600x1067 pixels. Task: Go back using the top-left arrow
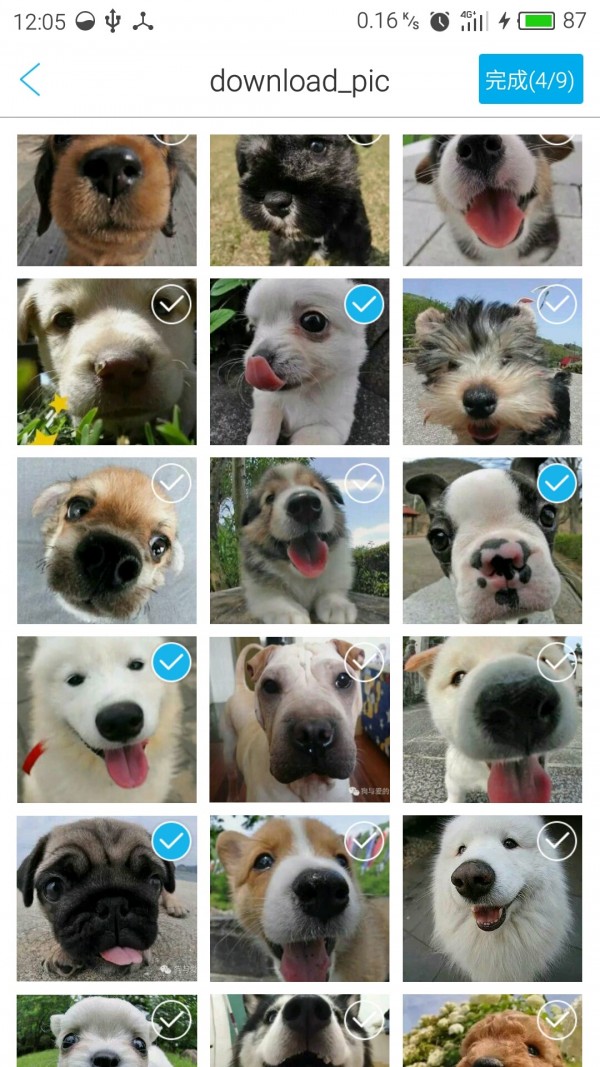(30, 80)
